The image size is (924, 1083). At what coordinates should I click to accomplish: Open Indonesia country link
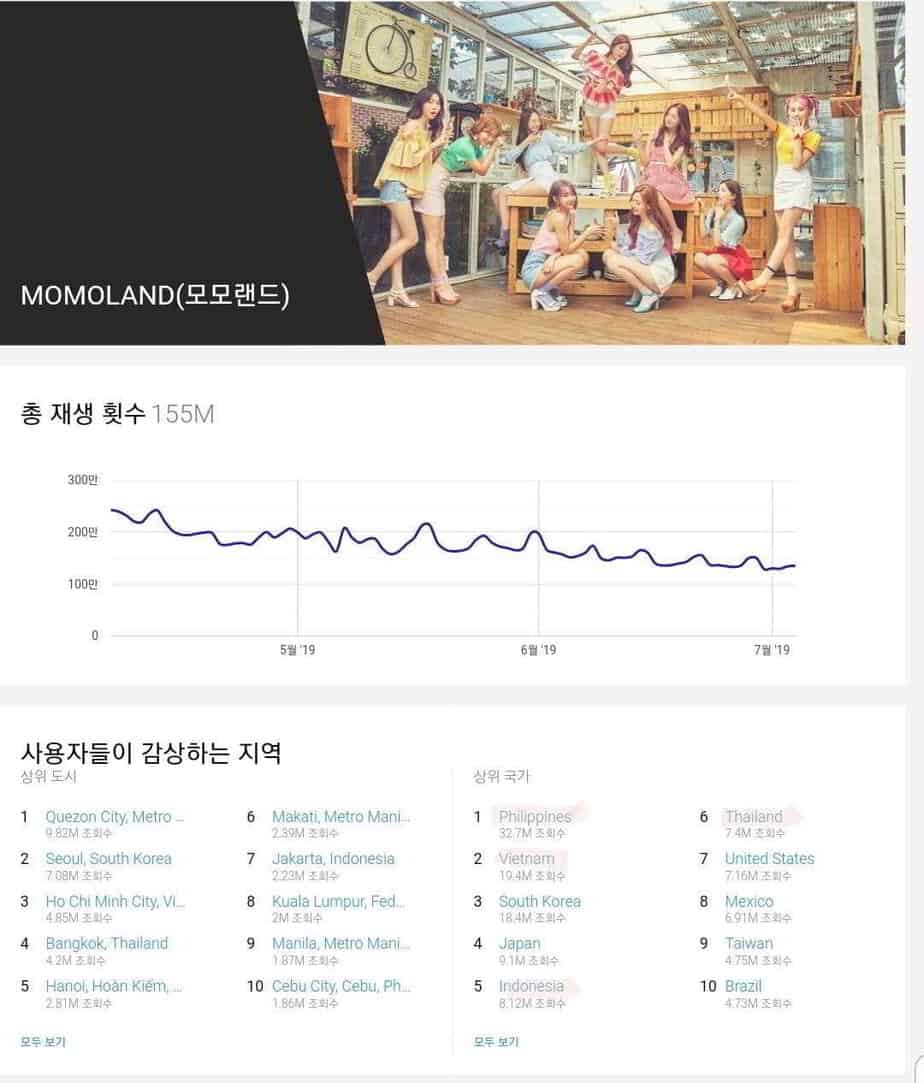[531, 986]
